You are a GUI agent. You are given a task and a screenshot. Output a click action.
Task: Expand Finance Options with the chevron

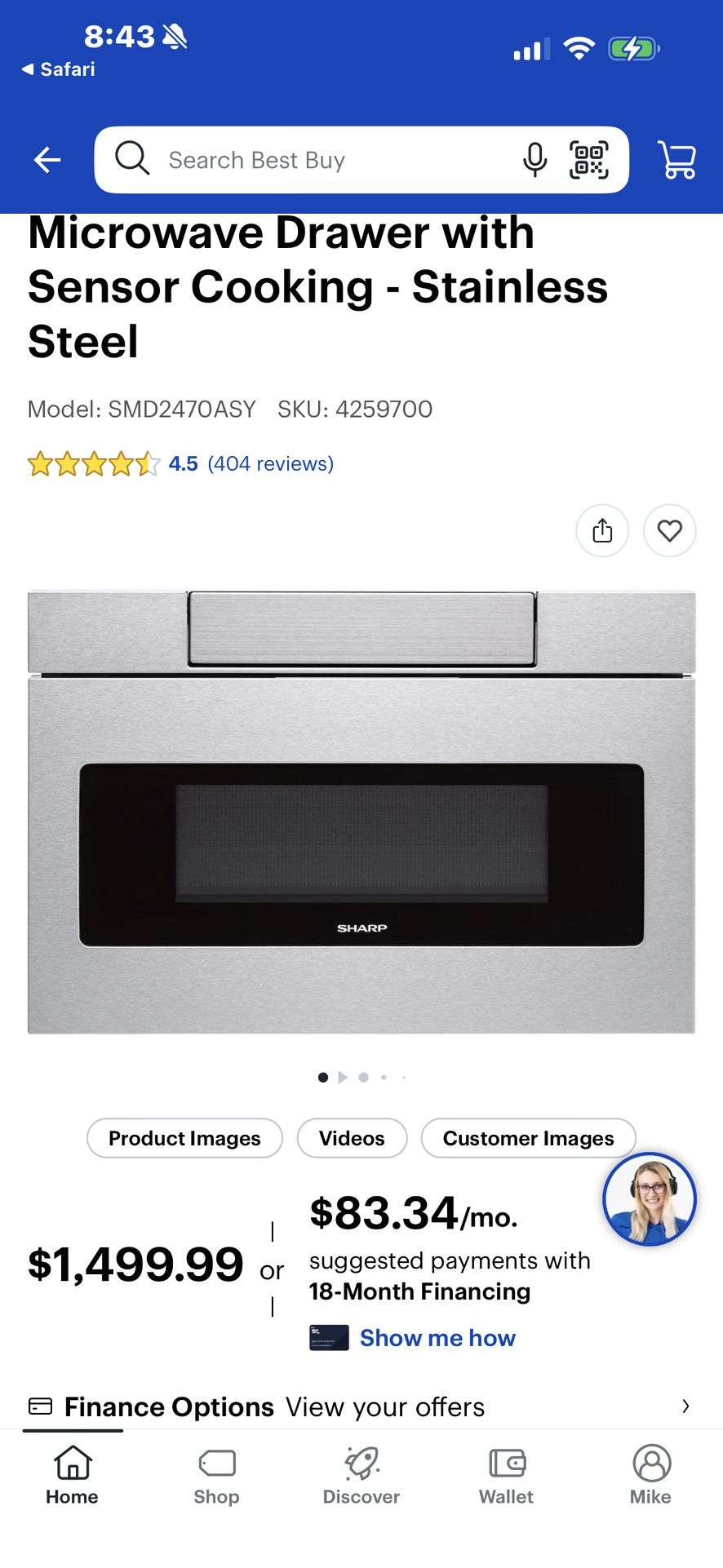click(685, 1406)
